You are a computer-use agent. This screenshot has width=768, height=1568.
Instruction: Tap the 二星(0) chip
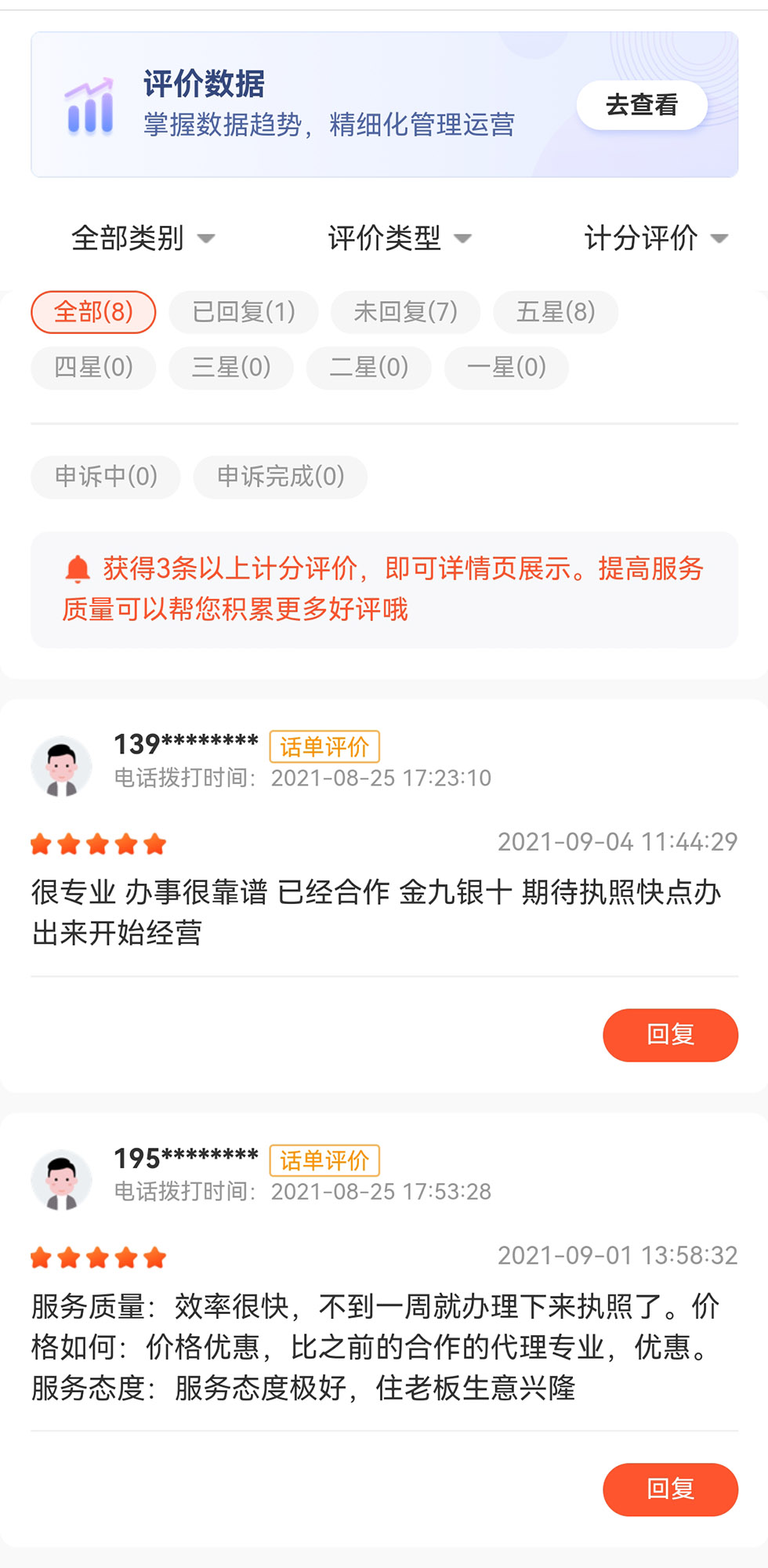(369, 367)
